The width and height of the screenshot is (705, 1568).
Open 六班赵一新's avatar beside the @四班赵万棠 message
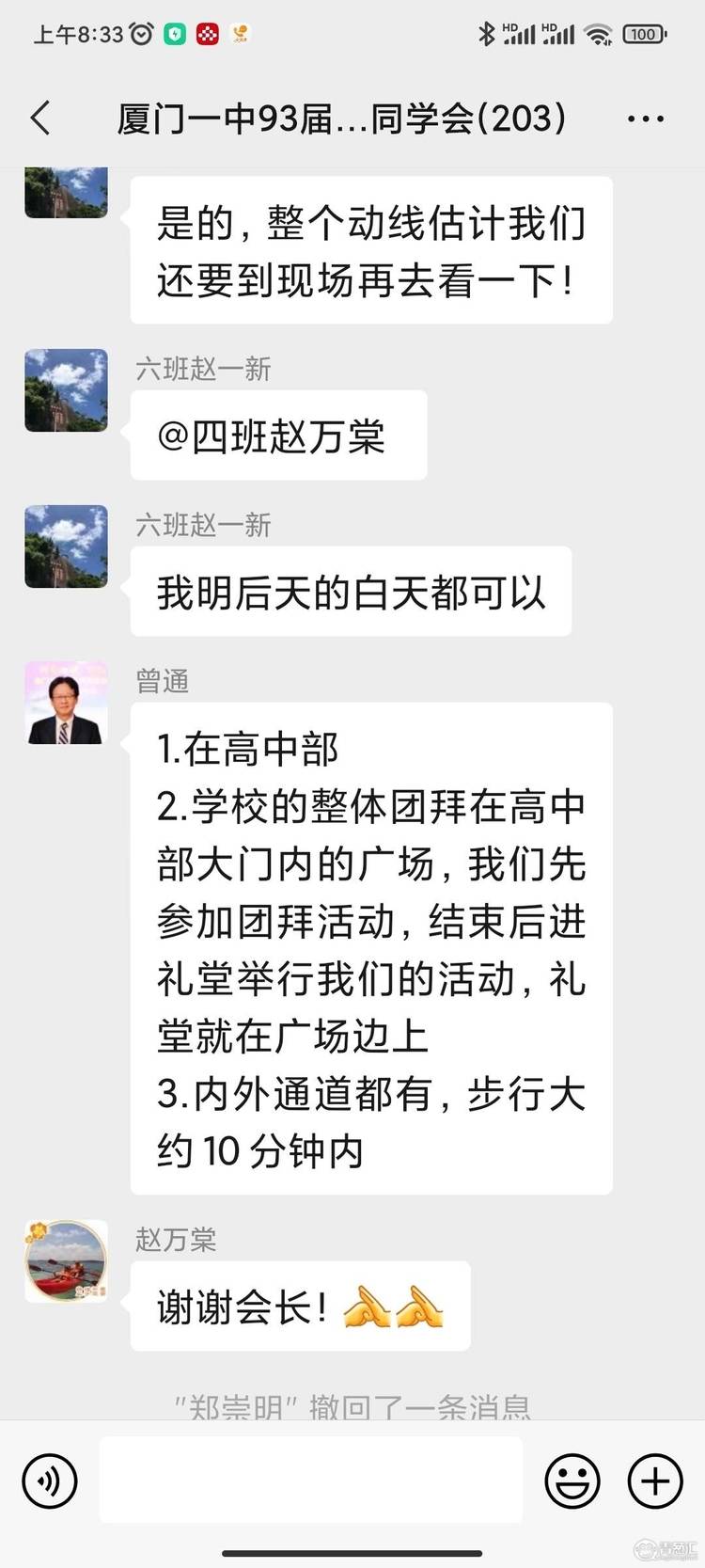(66, 390)
